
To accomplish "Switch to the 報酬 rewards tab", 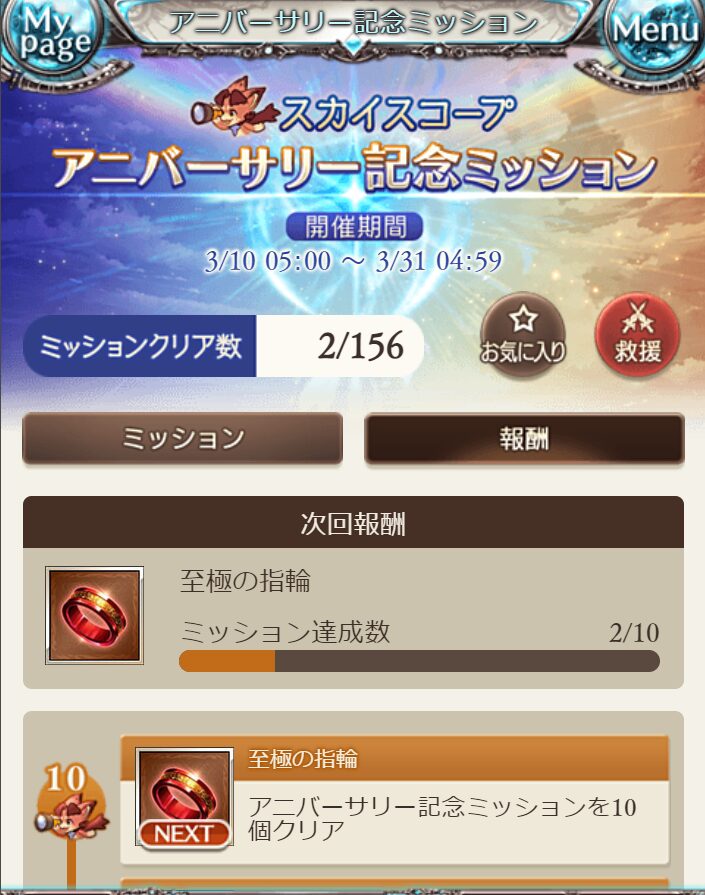I will pos(524,439).
